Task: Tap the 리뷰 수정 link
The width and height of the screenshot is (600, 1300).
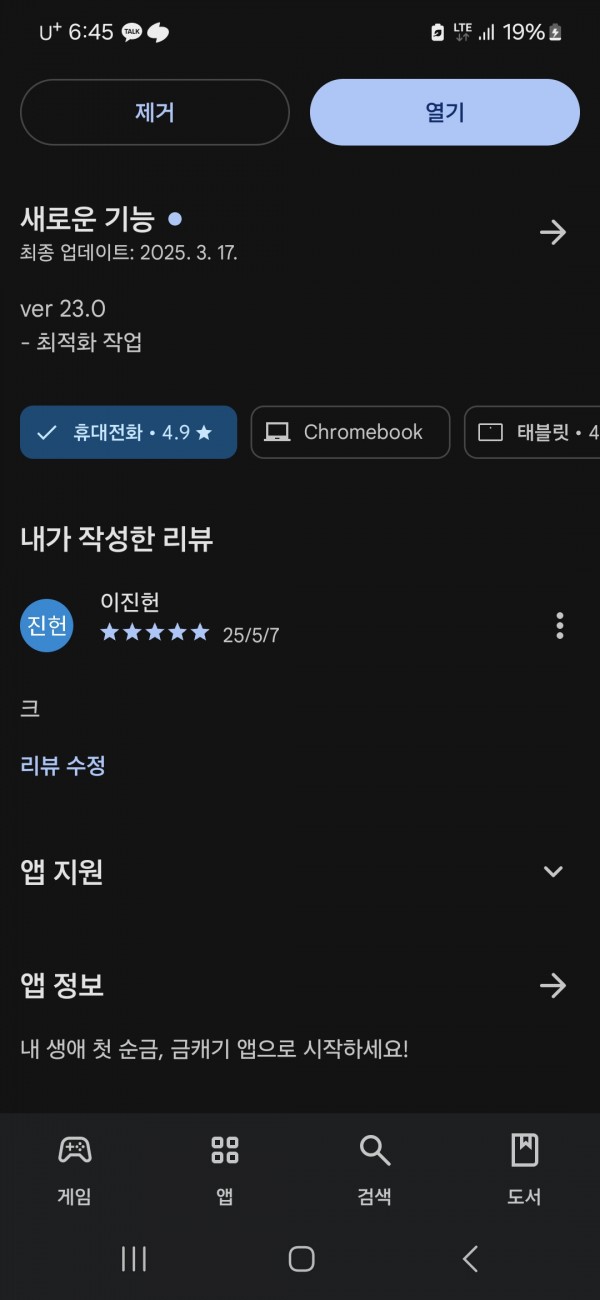Action: click(x=63, y=766)
